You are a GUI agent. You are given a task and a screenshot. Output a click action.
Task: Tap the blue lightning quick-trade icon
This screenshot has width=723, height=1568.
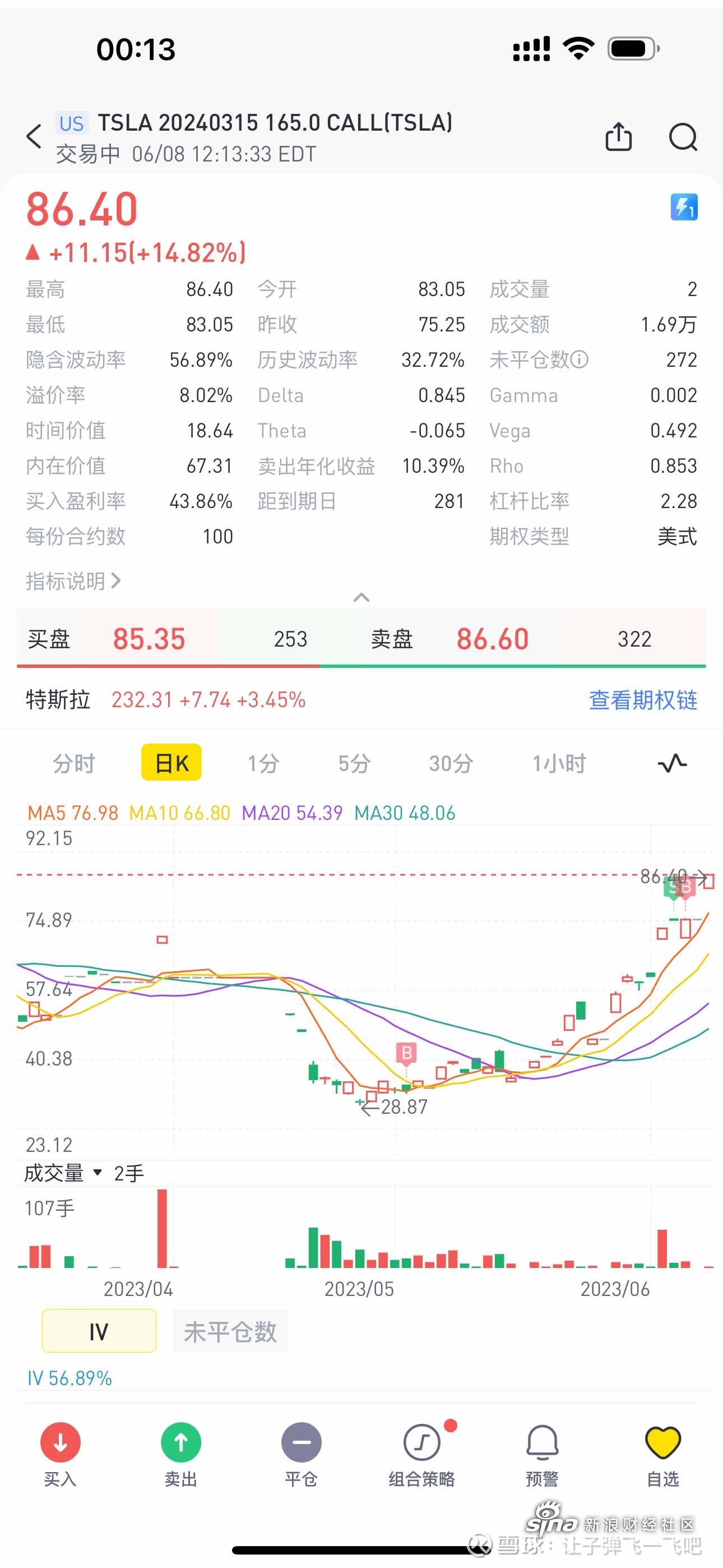click(x=683, y=207)
